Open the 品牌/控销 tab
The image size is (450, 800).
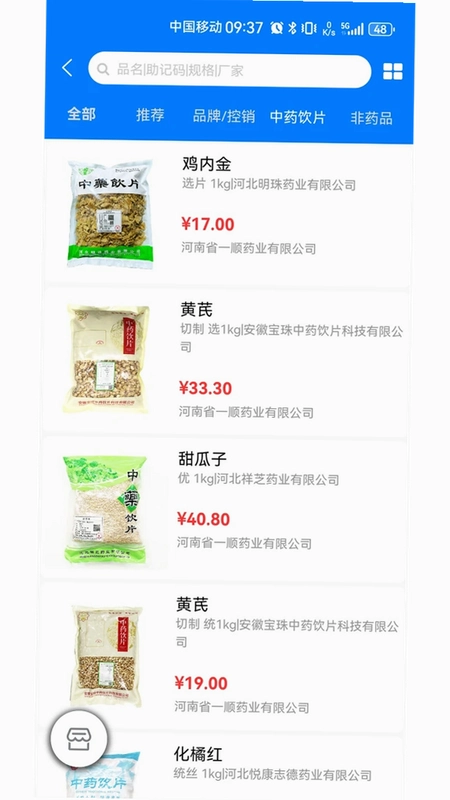(x=223, y=116)
